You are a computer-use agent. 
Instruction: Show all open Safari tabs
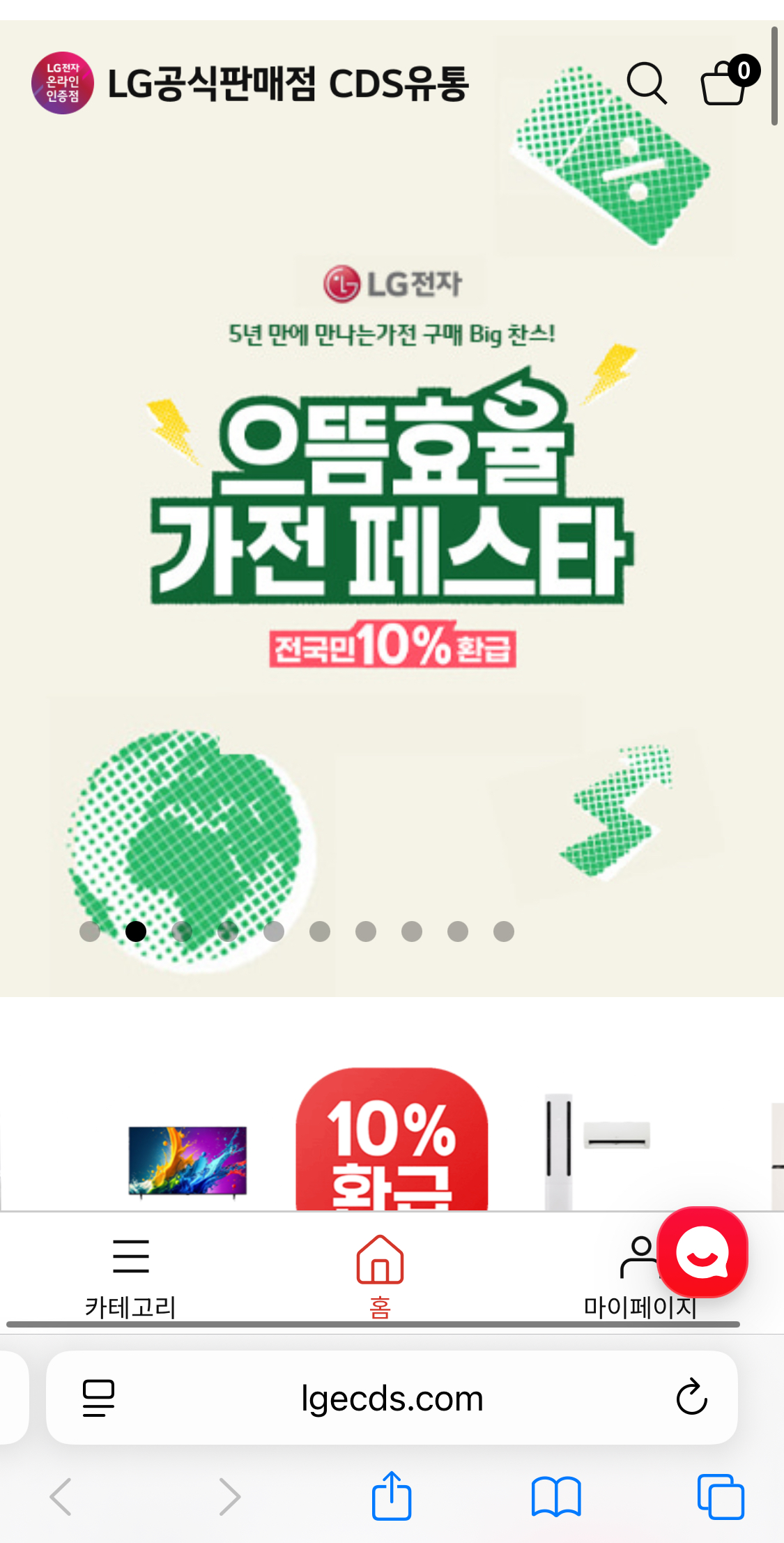(721, 1496)
